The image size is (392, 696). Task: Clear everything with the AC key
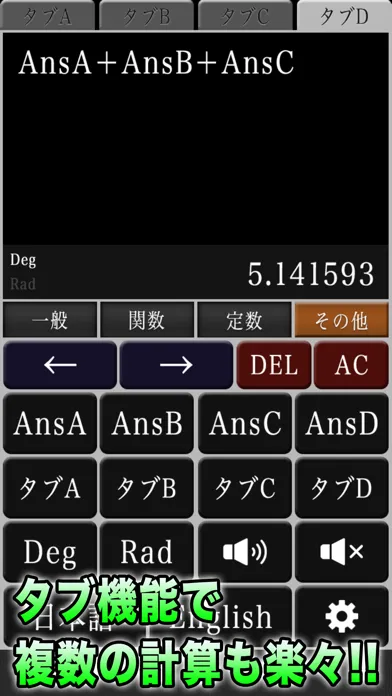point(351,365)
